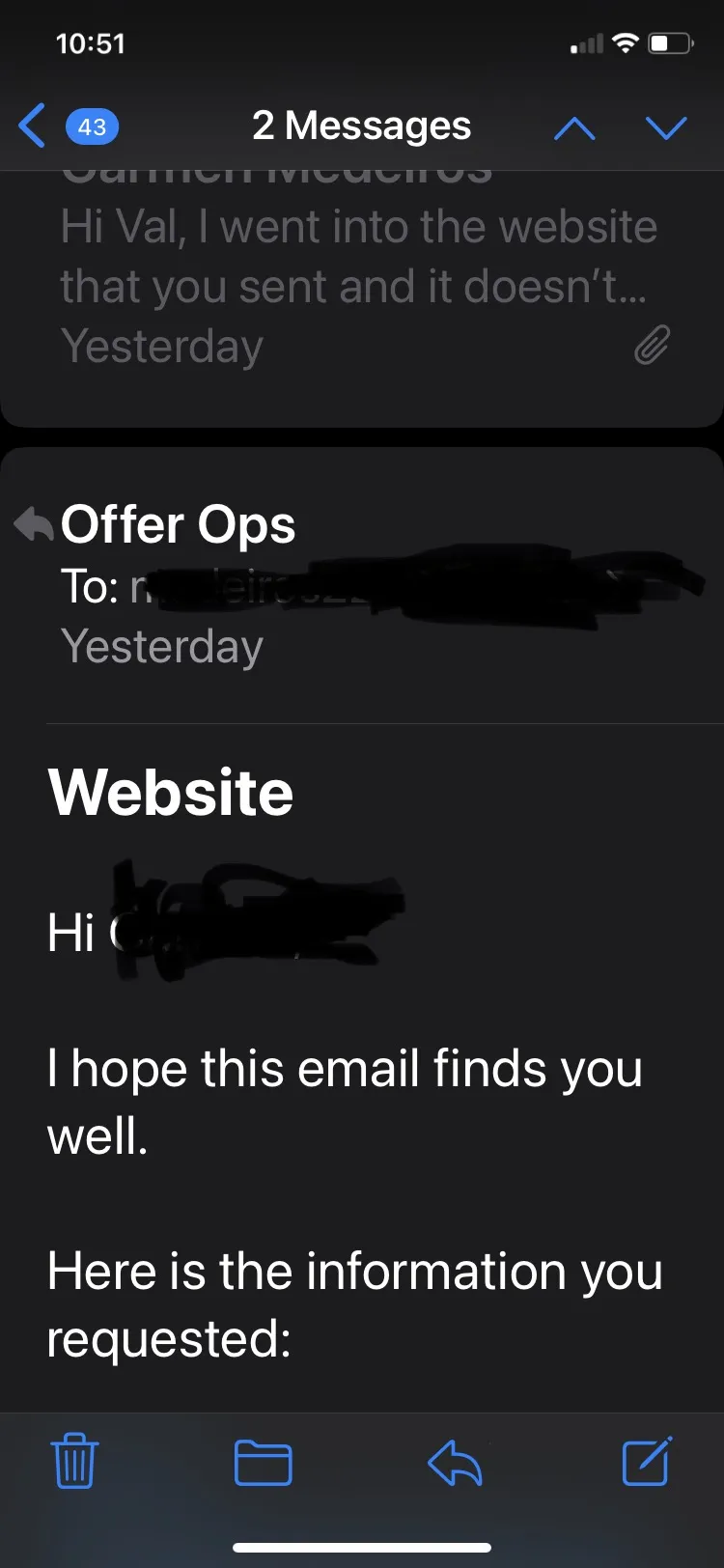
Task: Move the message to a folder
Action: click(264, 1462)
